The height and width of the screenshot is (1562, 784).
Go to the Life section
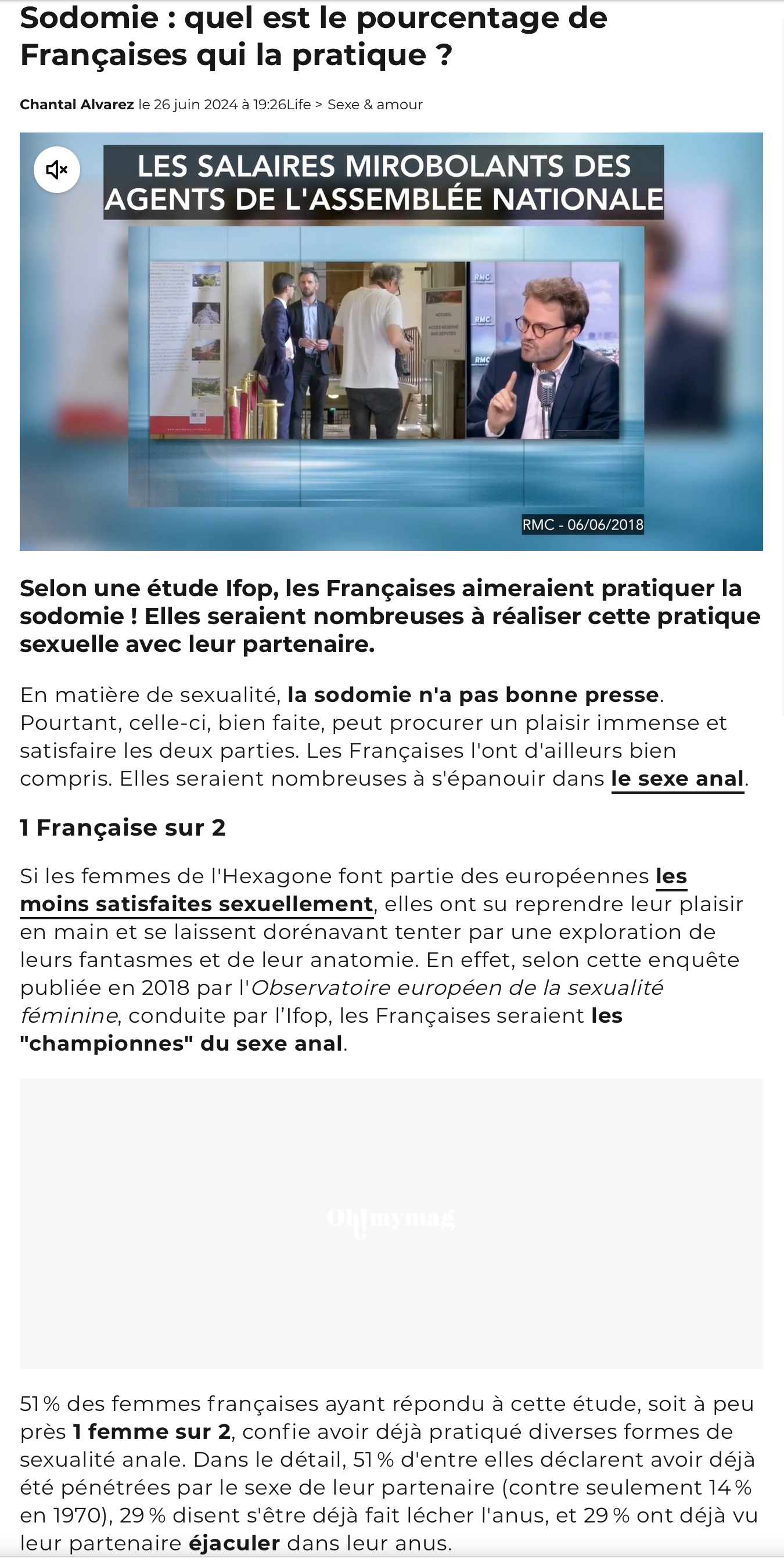click(x=298, y=104)
